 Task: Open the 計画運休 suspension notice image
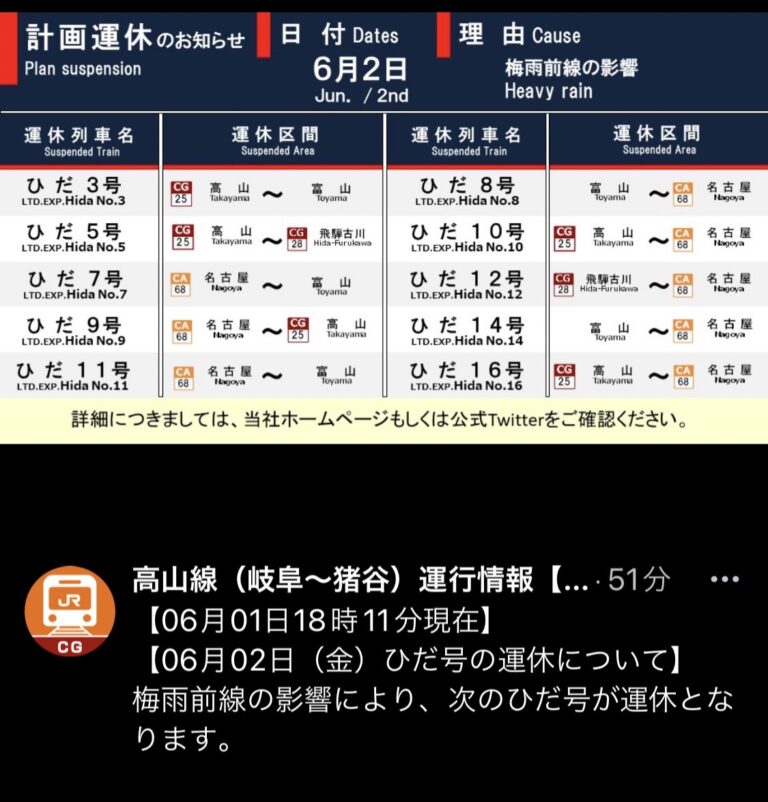(384, 228)
